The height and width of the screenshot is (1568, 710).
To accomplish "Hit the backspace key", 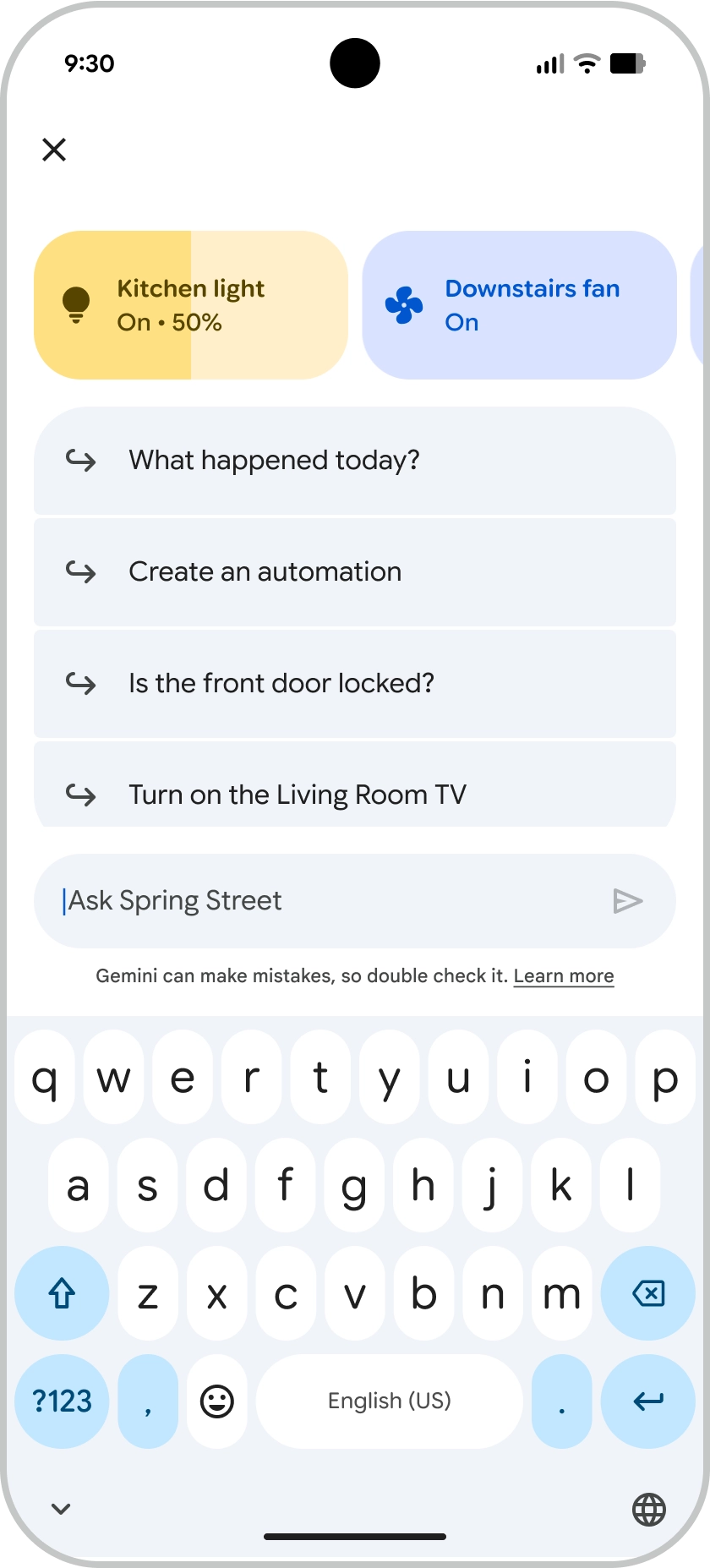I will pos(647,1293).
